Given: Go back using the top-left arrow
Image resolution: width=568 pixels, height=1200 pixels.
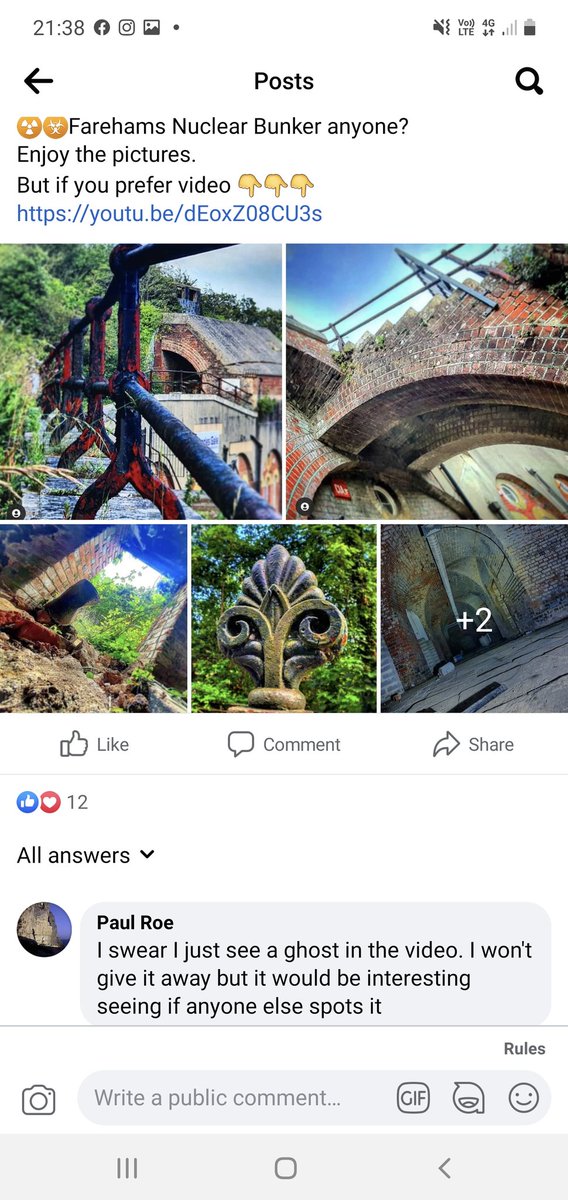Looking at the screenshot, I should pos(38,81).
